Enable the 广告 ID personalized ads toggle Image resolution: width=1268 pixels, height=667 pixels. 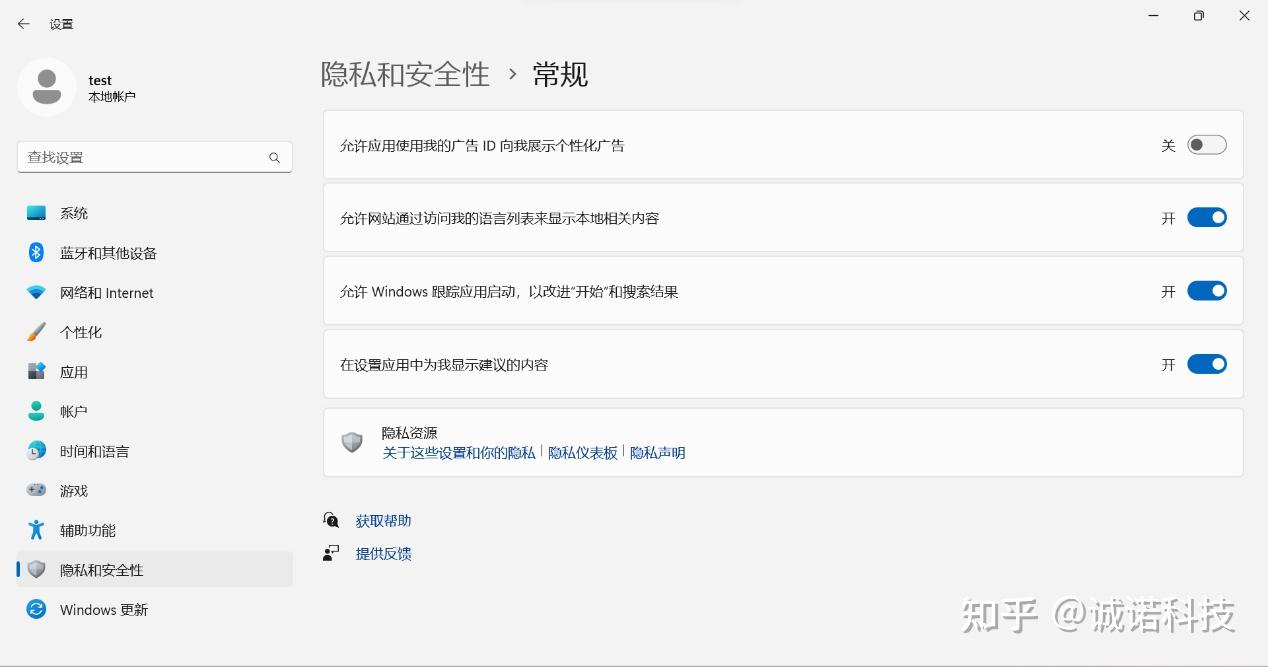pos(1206,145)
